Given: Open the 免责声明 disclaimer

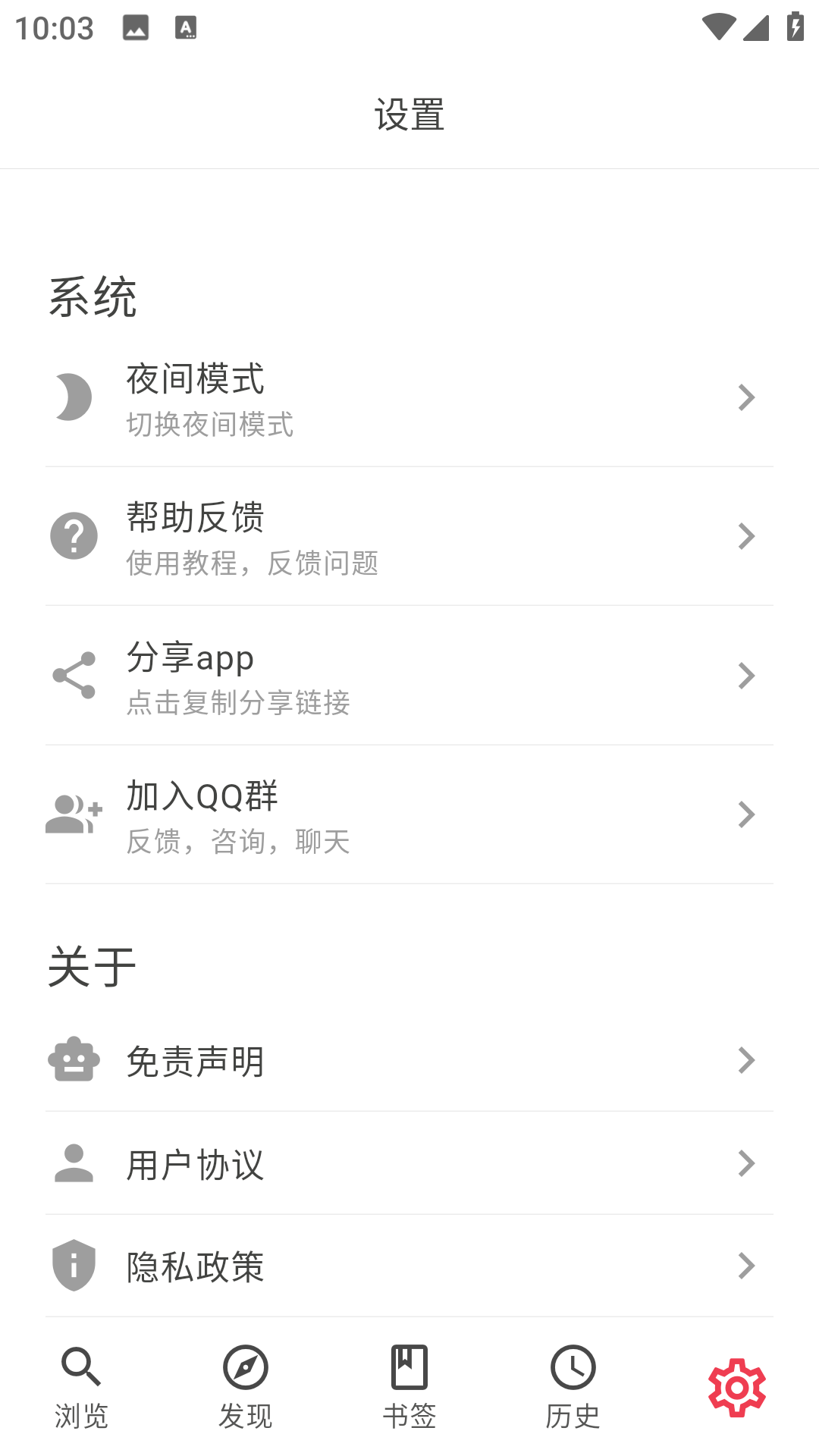Looking at the screenshot, I should tap(409, 1060).
